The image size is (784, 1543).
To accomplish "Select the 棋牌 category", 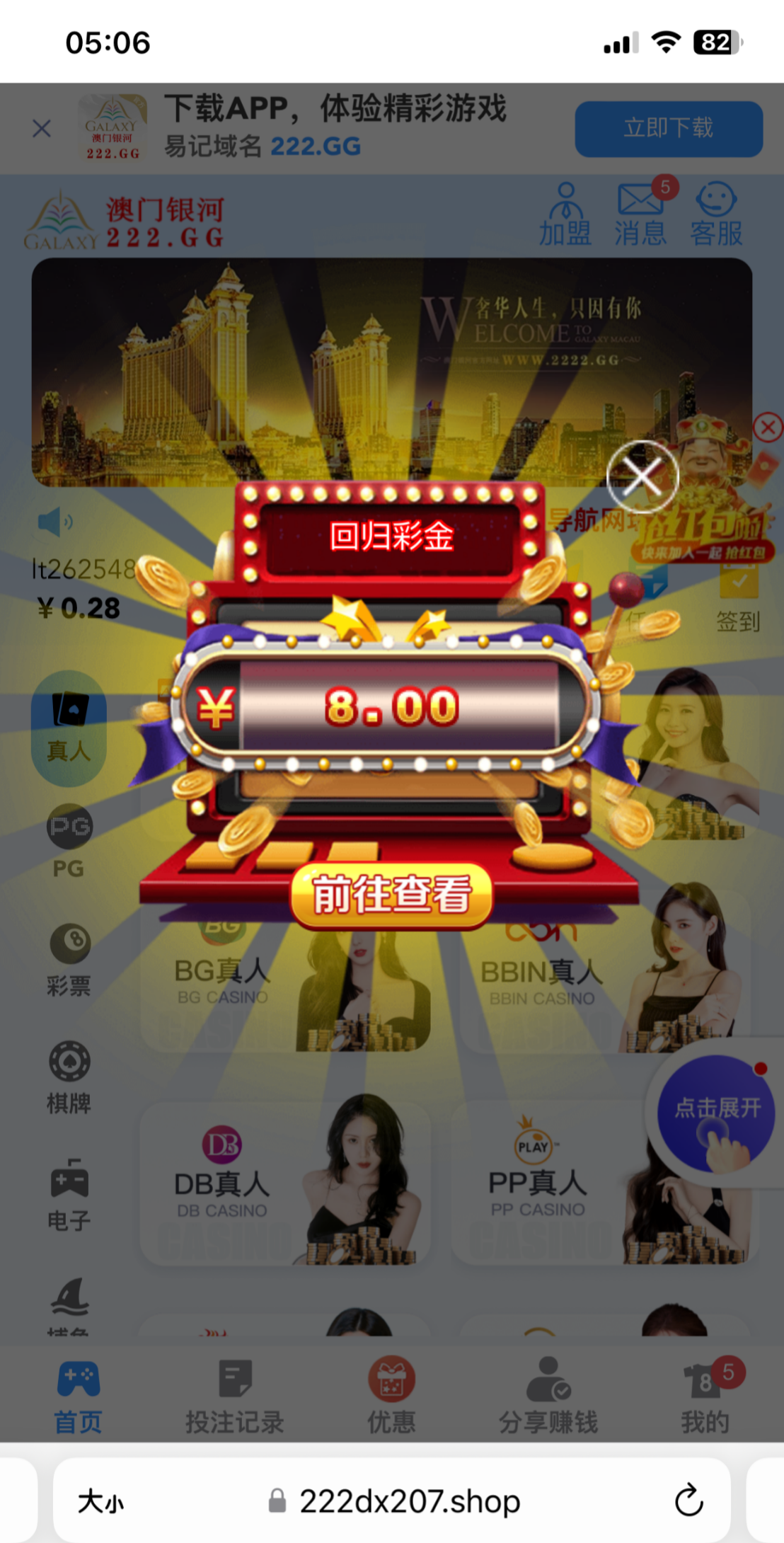I will [x=69, y=1077].
